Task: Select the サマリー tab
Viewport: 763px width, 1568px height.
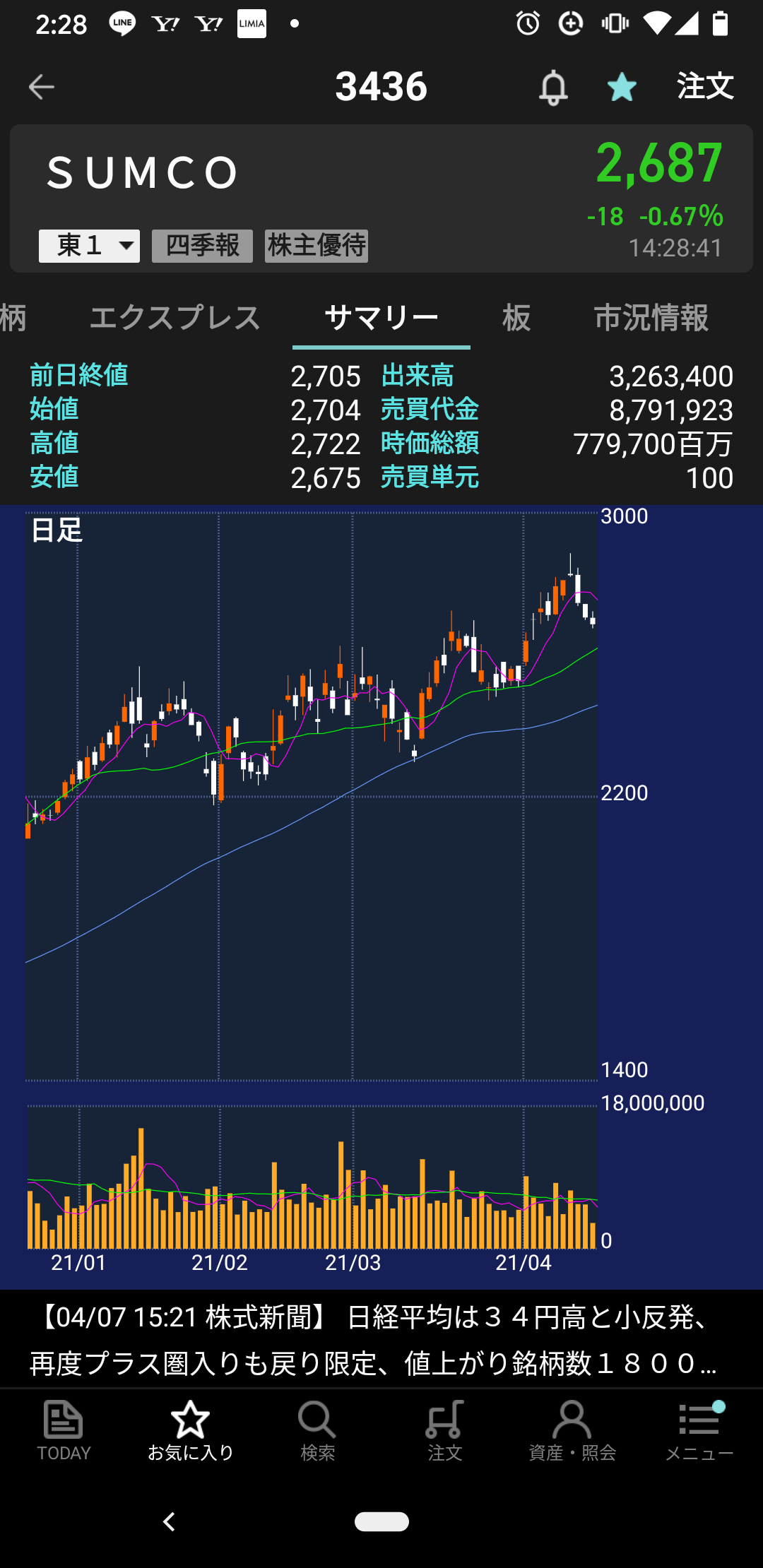Action: pos(381,318)
